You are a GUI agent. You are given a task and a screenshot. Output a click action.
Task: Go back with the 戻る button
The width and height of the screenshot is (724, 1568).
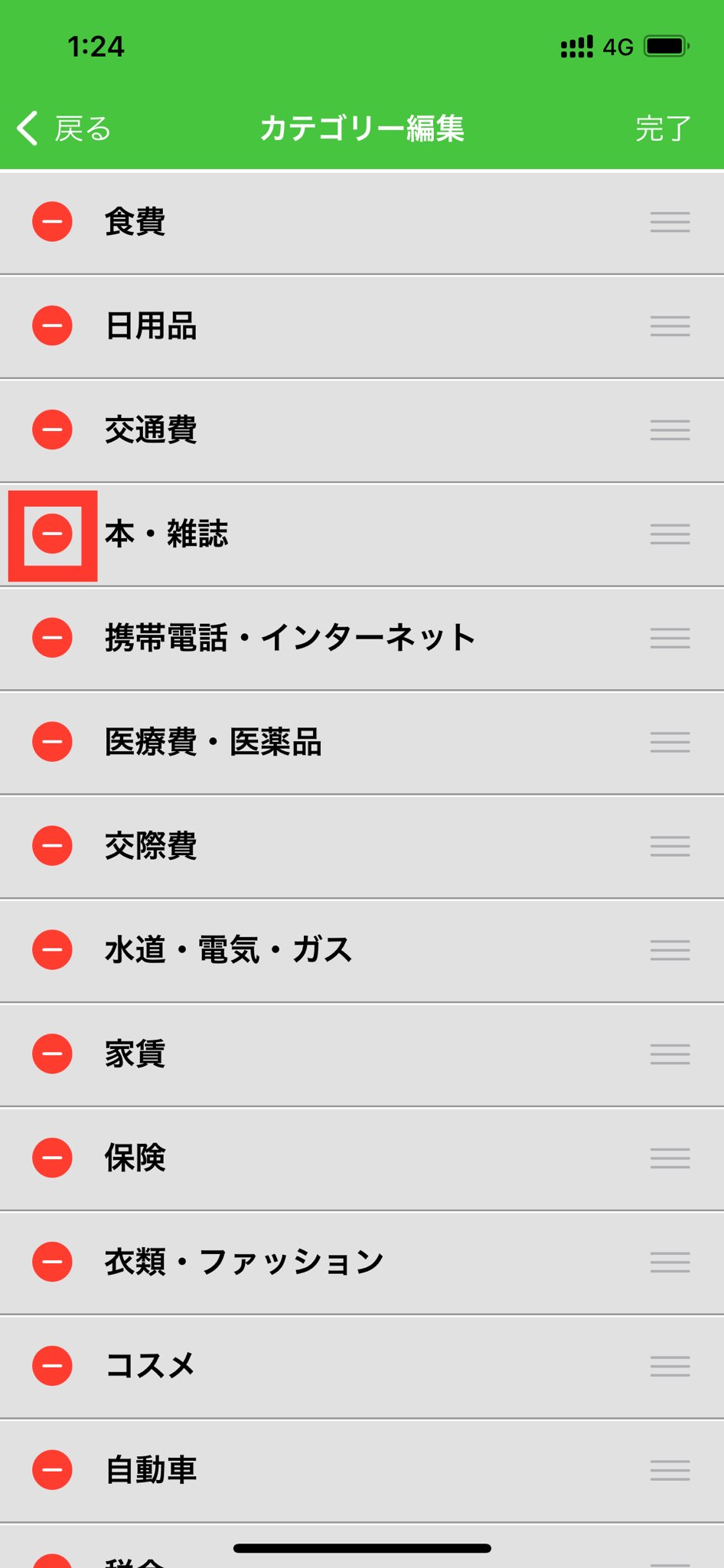pos(64,129)
